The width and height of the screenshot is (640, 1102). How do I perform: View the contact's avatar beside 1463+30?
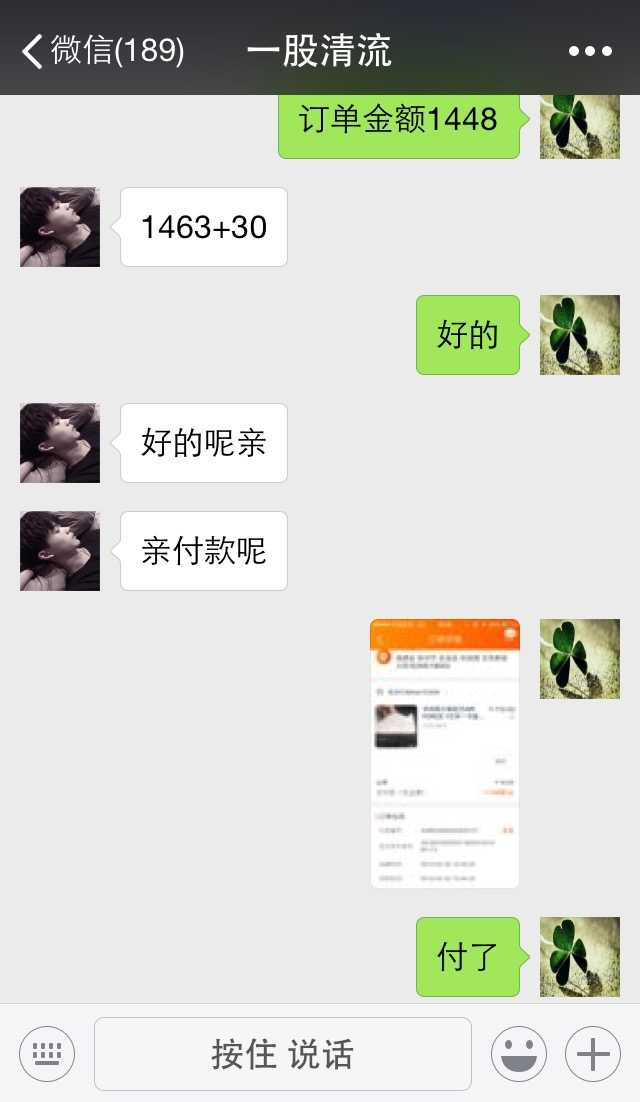click(60, 227)
